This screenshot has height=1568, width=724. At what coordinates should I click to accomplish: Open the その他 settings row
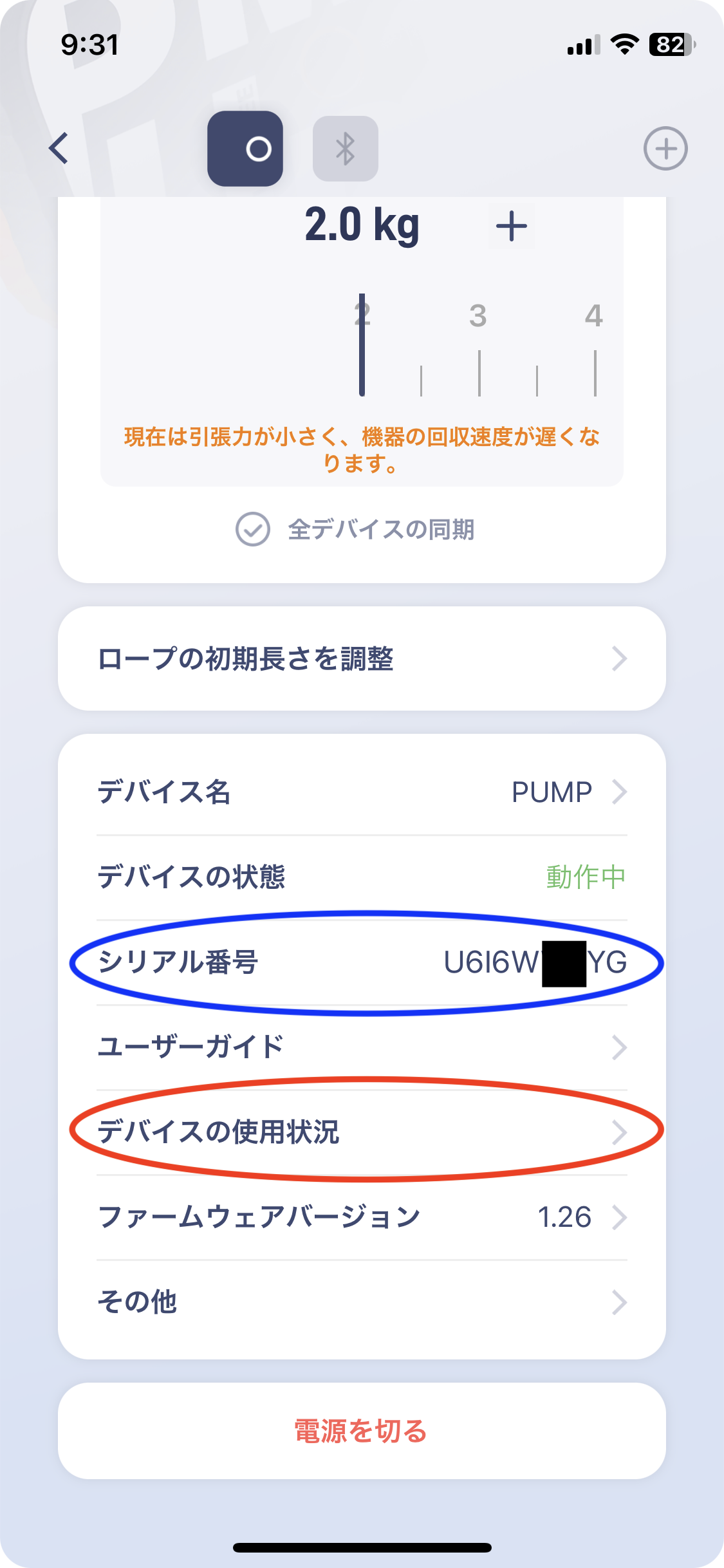[362, 1302]
